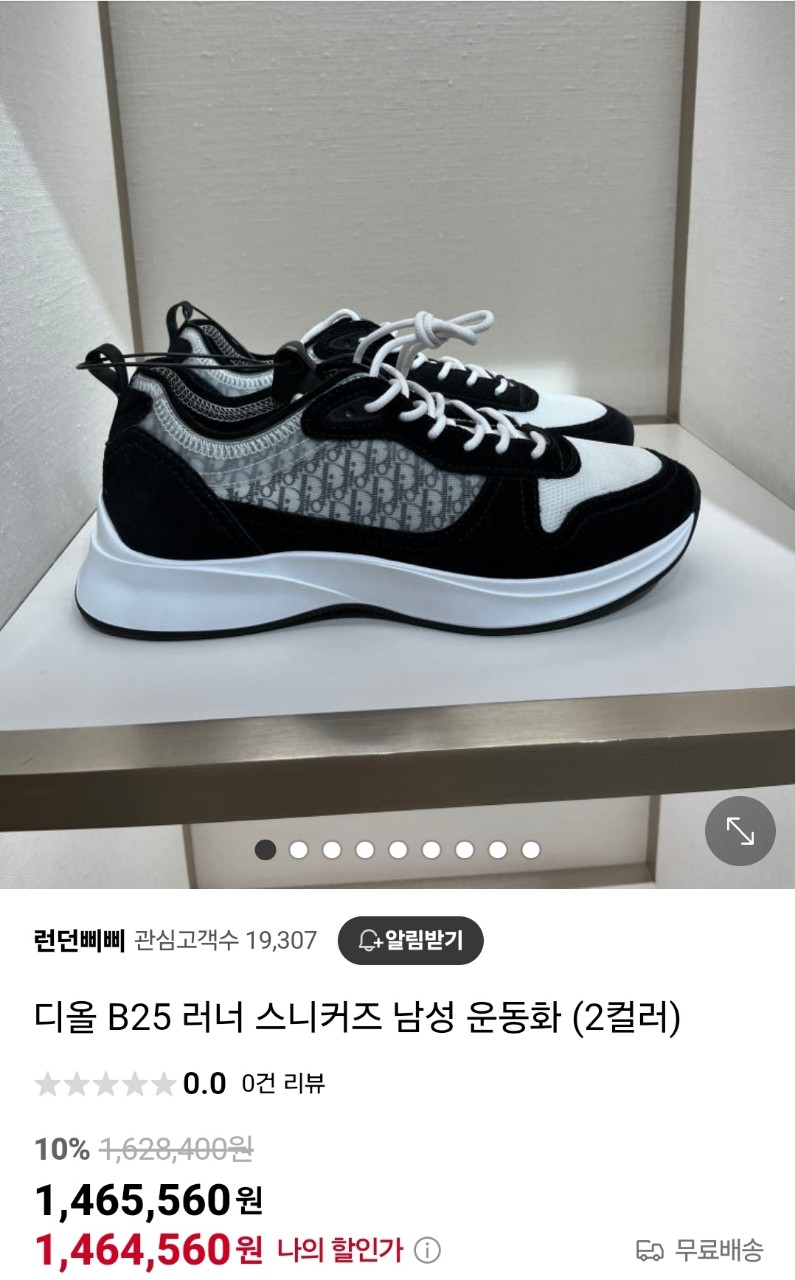Open the 0건 리뷰 reviews section

(x=283, y=1083)
